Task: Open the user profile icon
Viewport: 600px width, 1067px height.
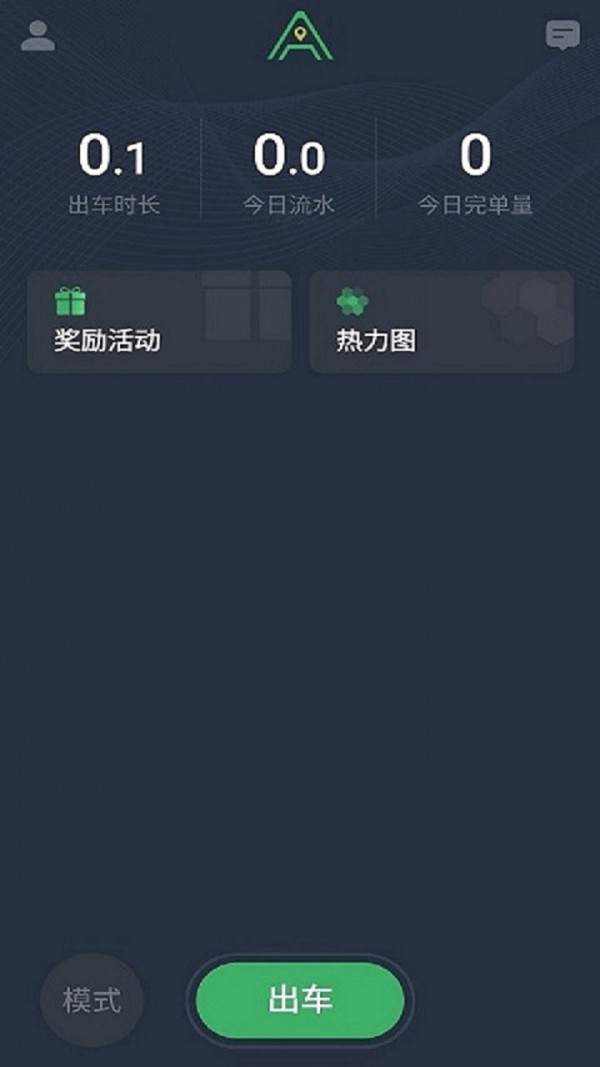Action: (38, 36)
